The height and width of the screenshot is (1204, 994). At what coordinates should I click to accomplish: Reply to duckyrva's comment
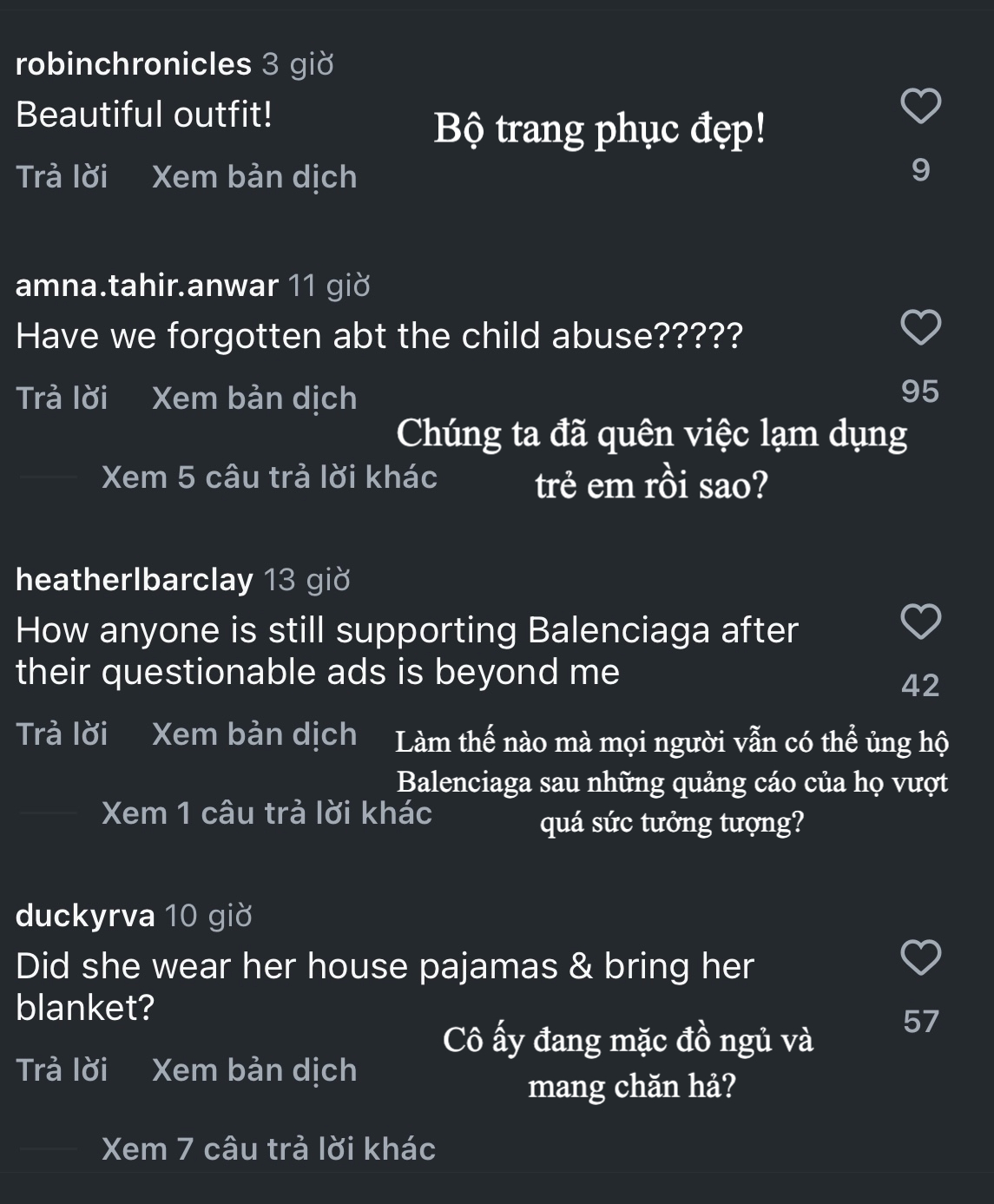coord(62,1070)
